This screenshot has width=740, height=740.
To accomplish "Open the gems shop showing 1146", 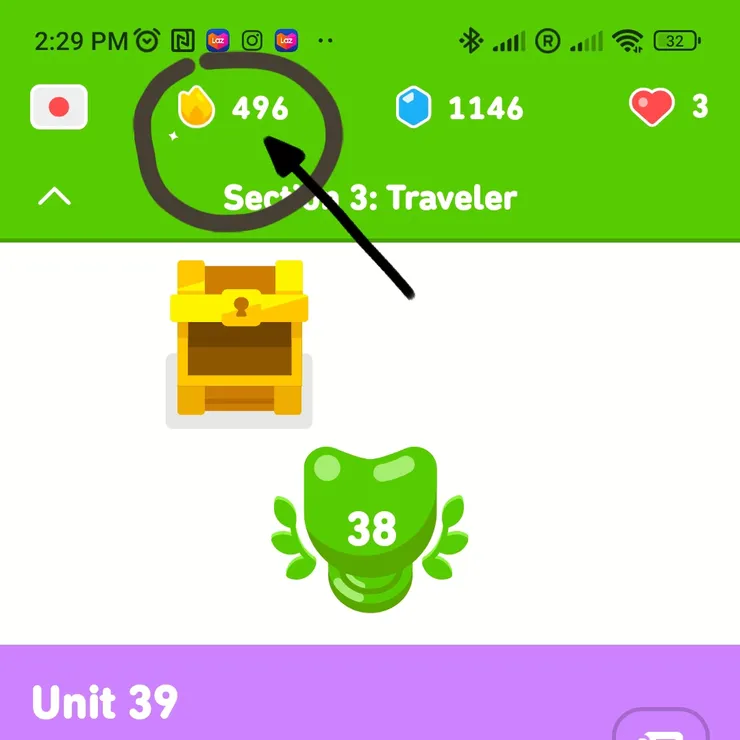I will pyautogui.click(x=459, y=107).
